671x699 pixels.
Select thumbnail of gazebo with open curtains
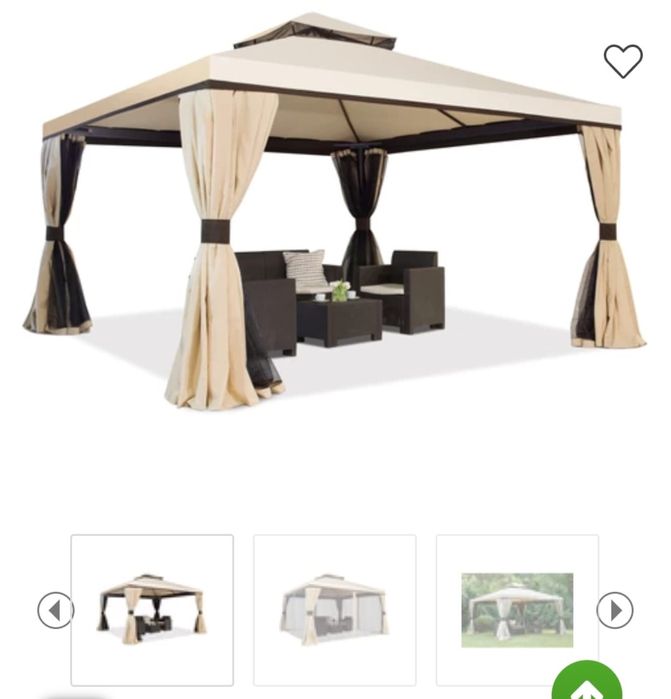[x=152, y=609]
